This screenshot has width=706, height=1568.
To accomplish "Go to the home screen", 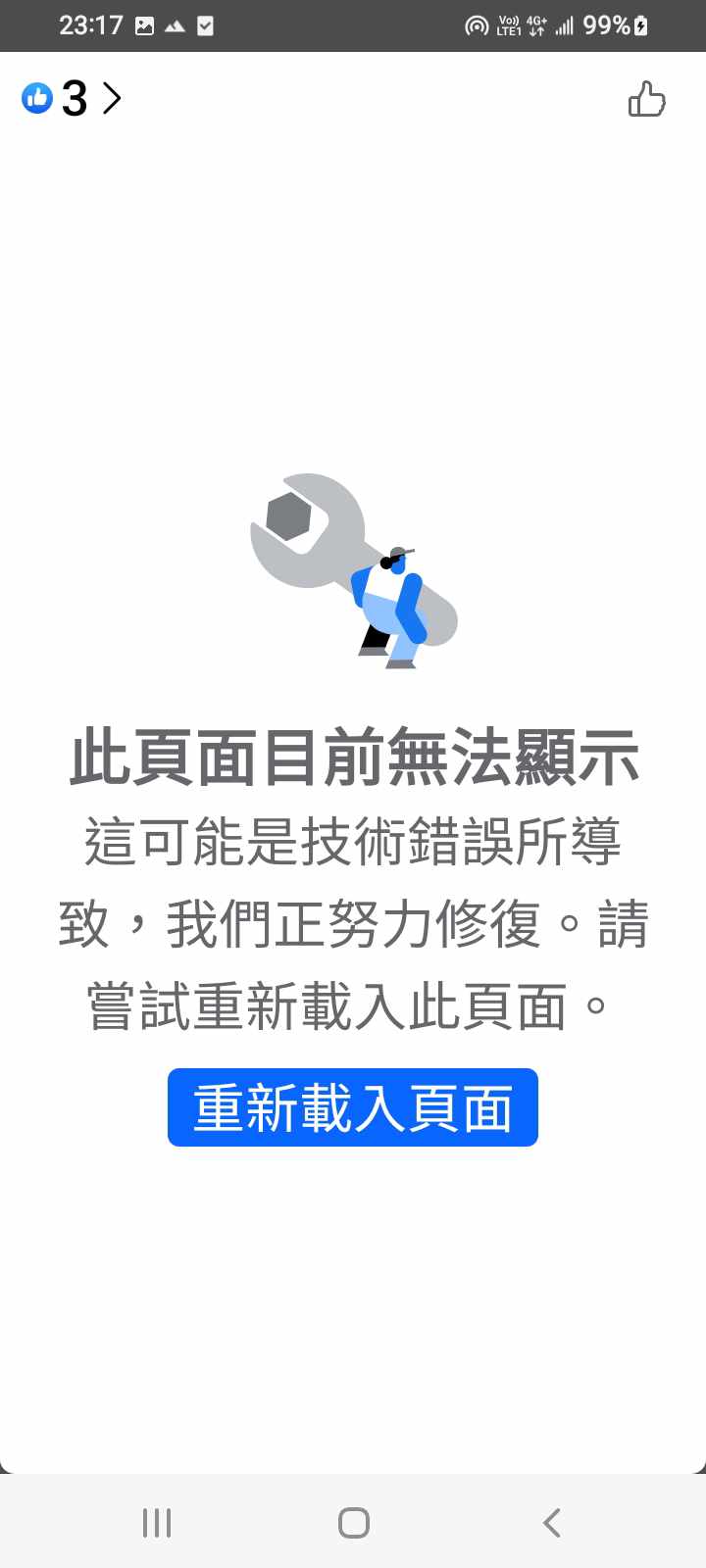I will [x=353, y=1522].
